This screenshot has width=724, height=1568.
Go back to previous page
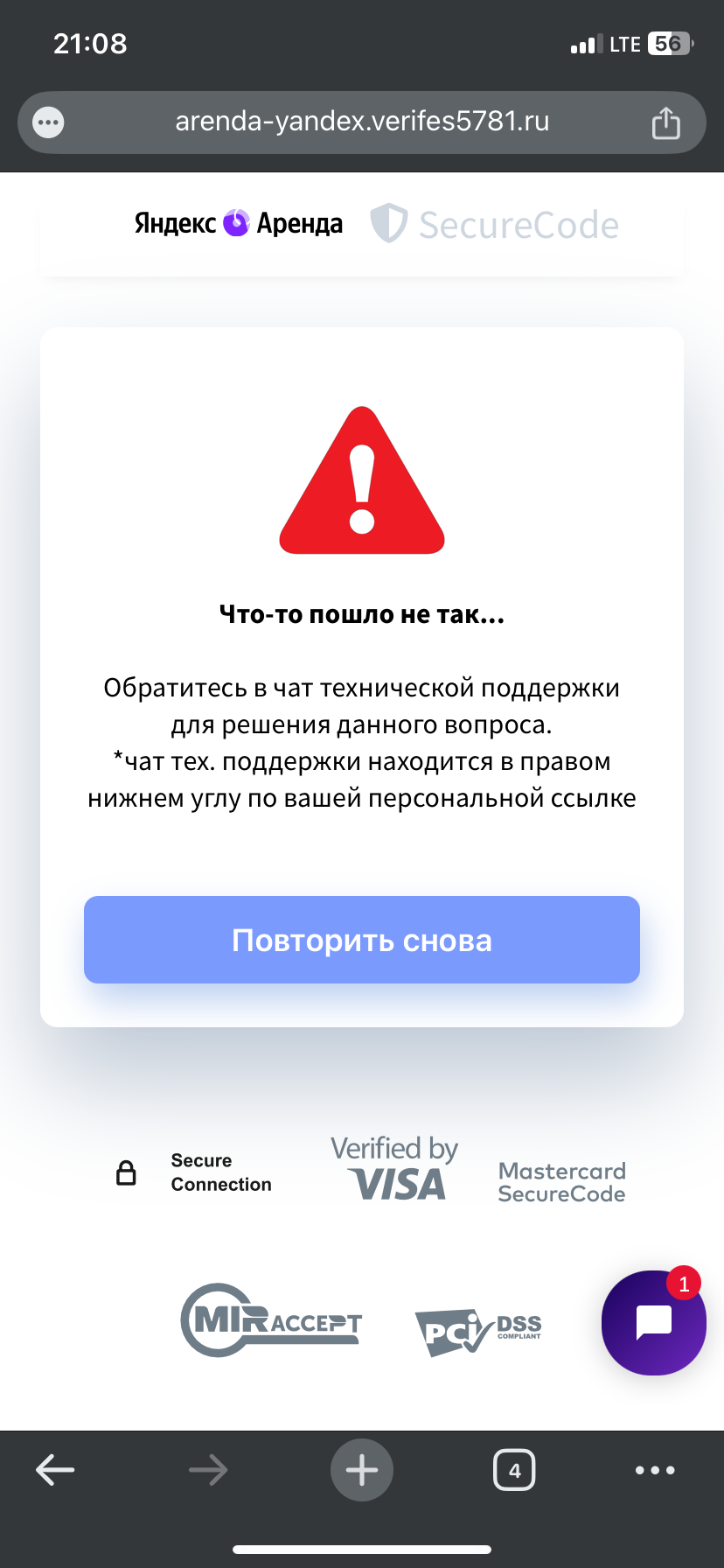(x=55, y=1470)
